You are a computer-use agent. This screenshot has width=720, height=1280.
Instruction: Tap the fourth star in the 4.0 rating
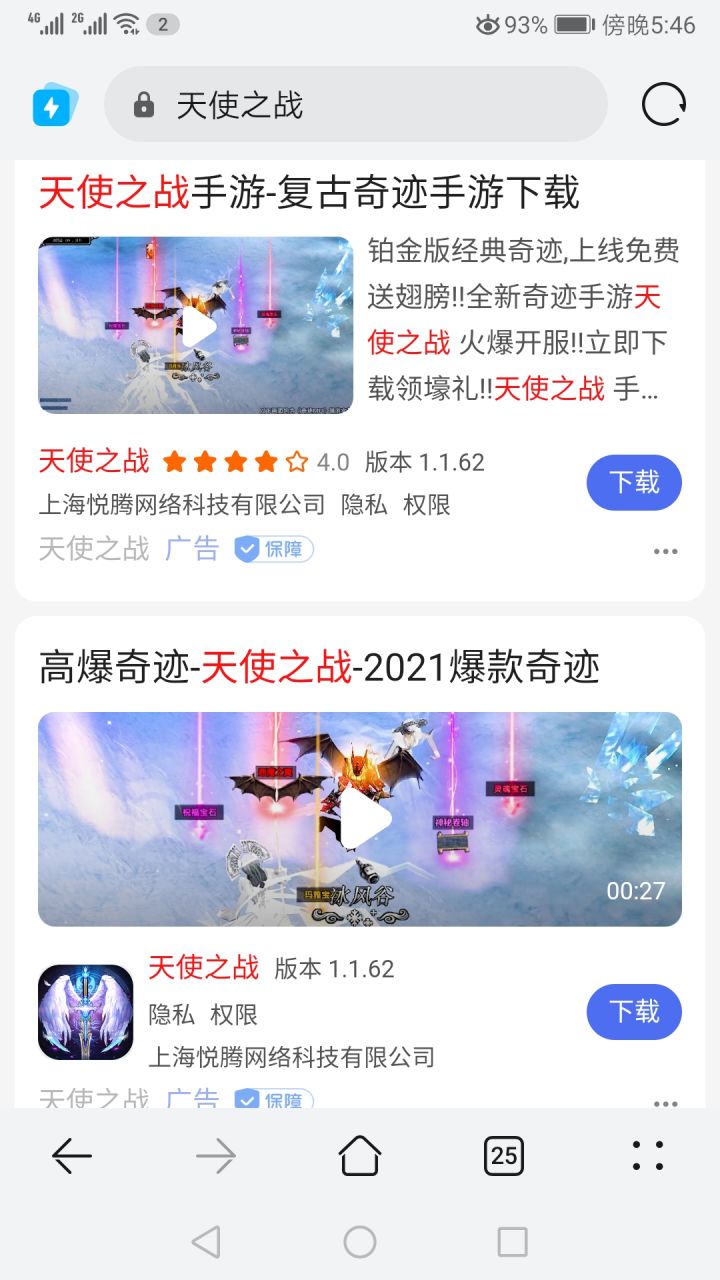[x=262, y=462]
